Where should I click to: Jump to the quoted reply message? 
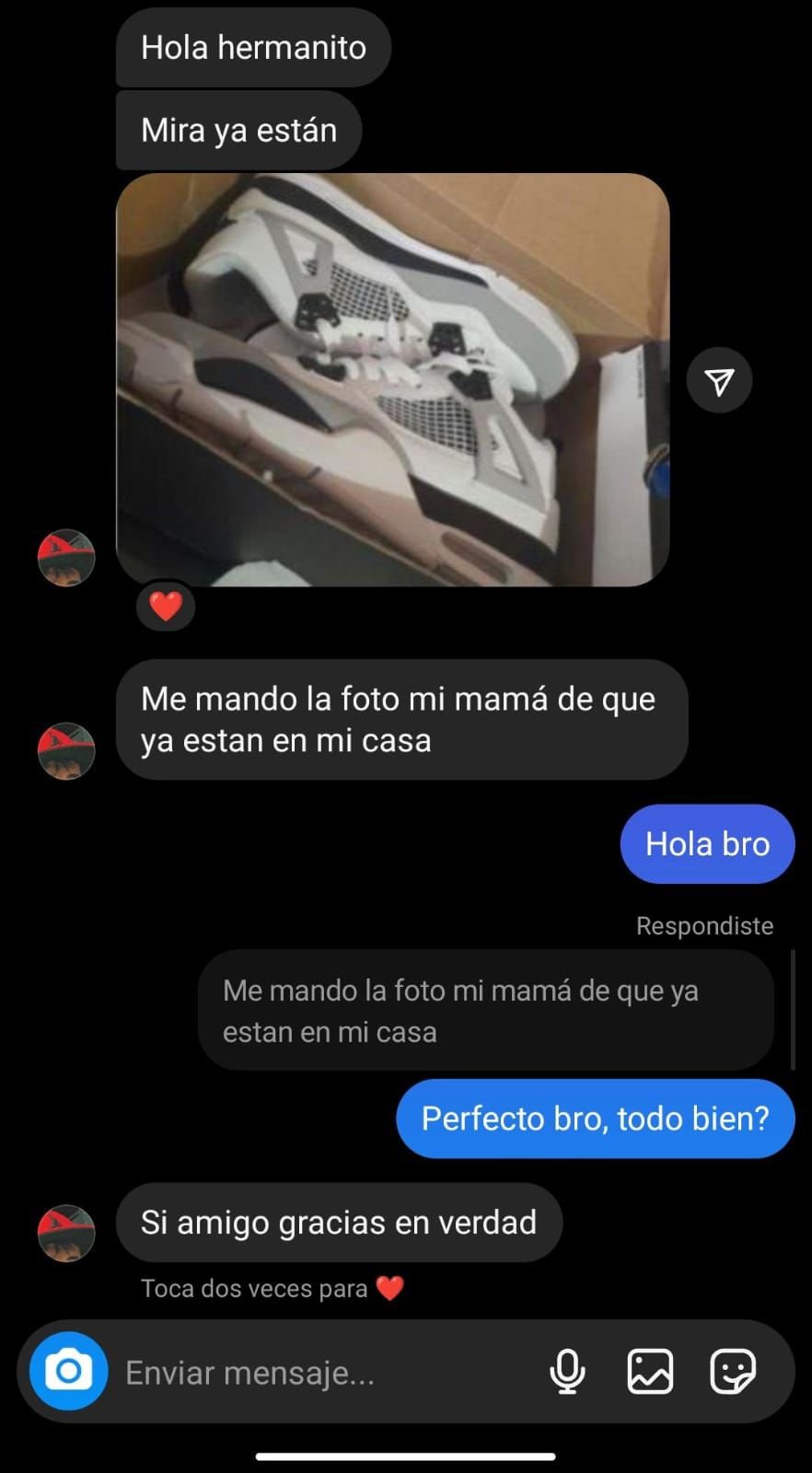pyautogui.click(x=485, y=1010)
